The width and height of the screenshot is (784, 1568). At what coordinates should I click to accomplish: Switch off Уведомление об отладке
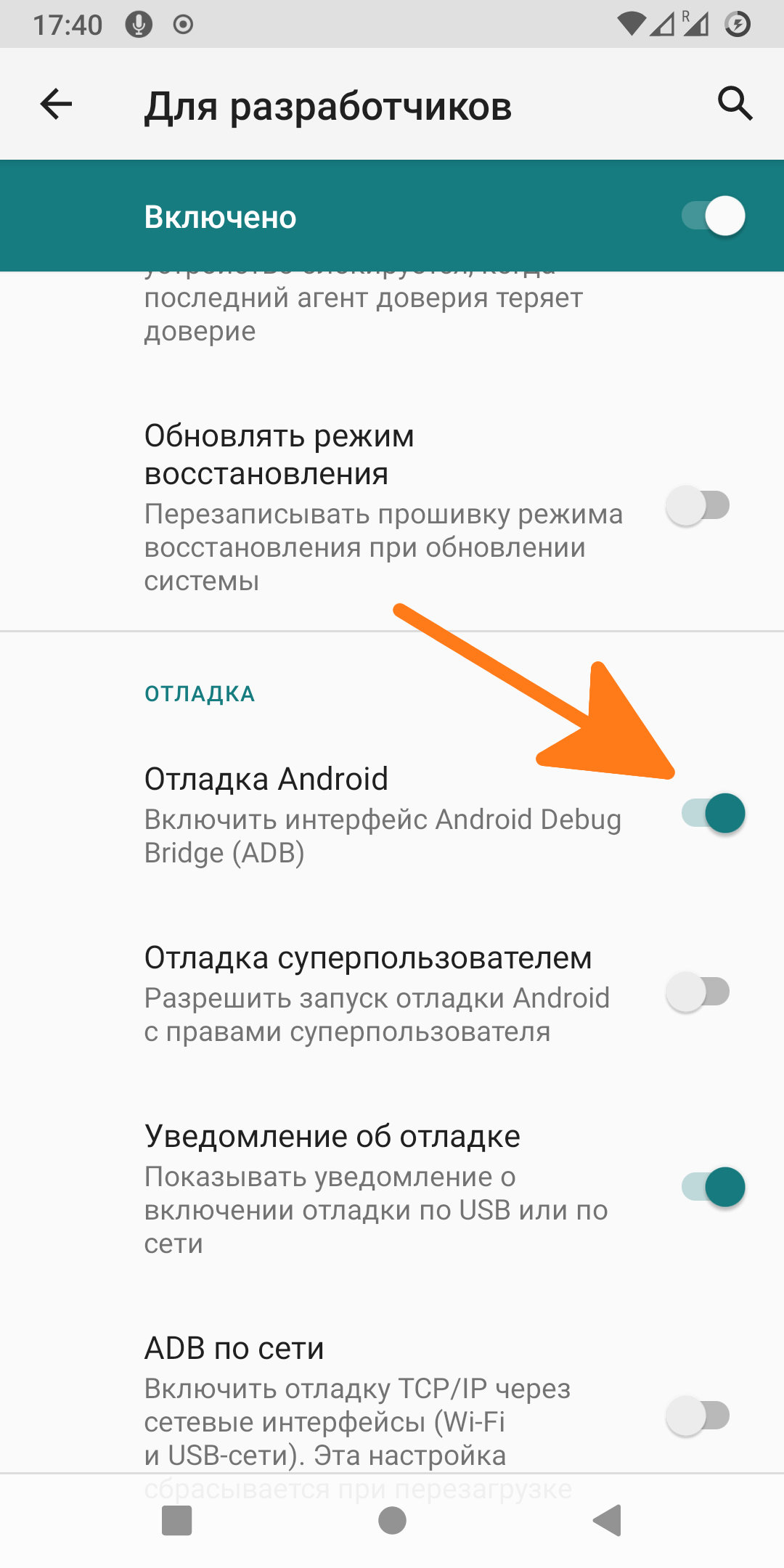coord(713,1188)
